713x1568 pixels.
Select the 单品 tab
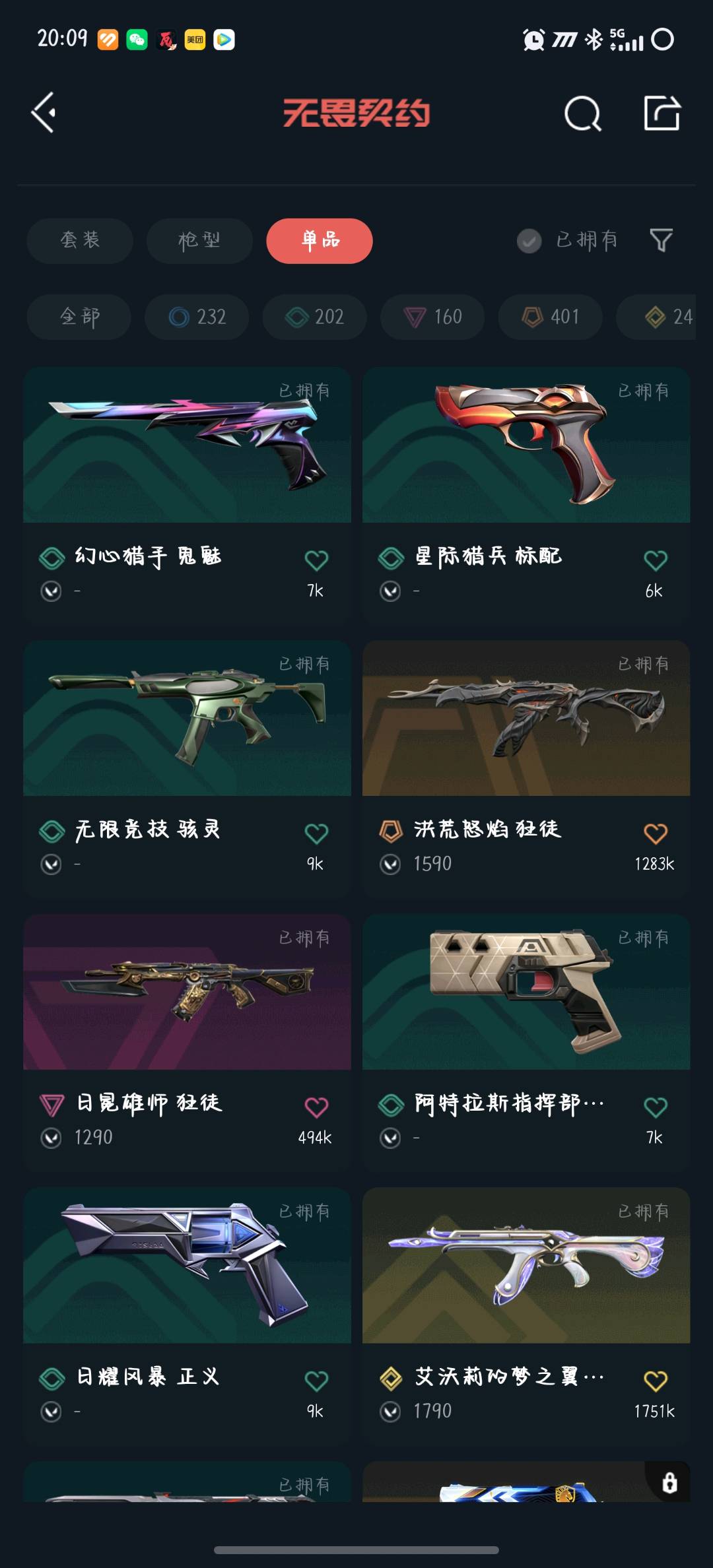click(x=320, y=240)
